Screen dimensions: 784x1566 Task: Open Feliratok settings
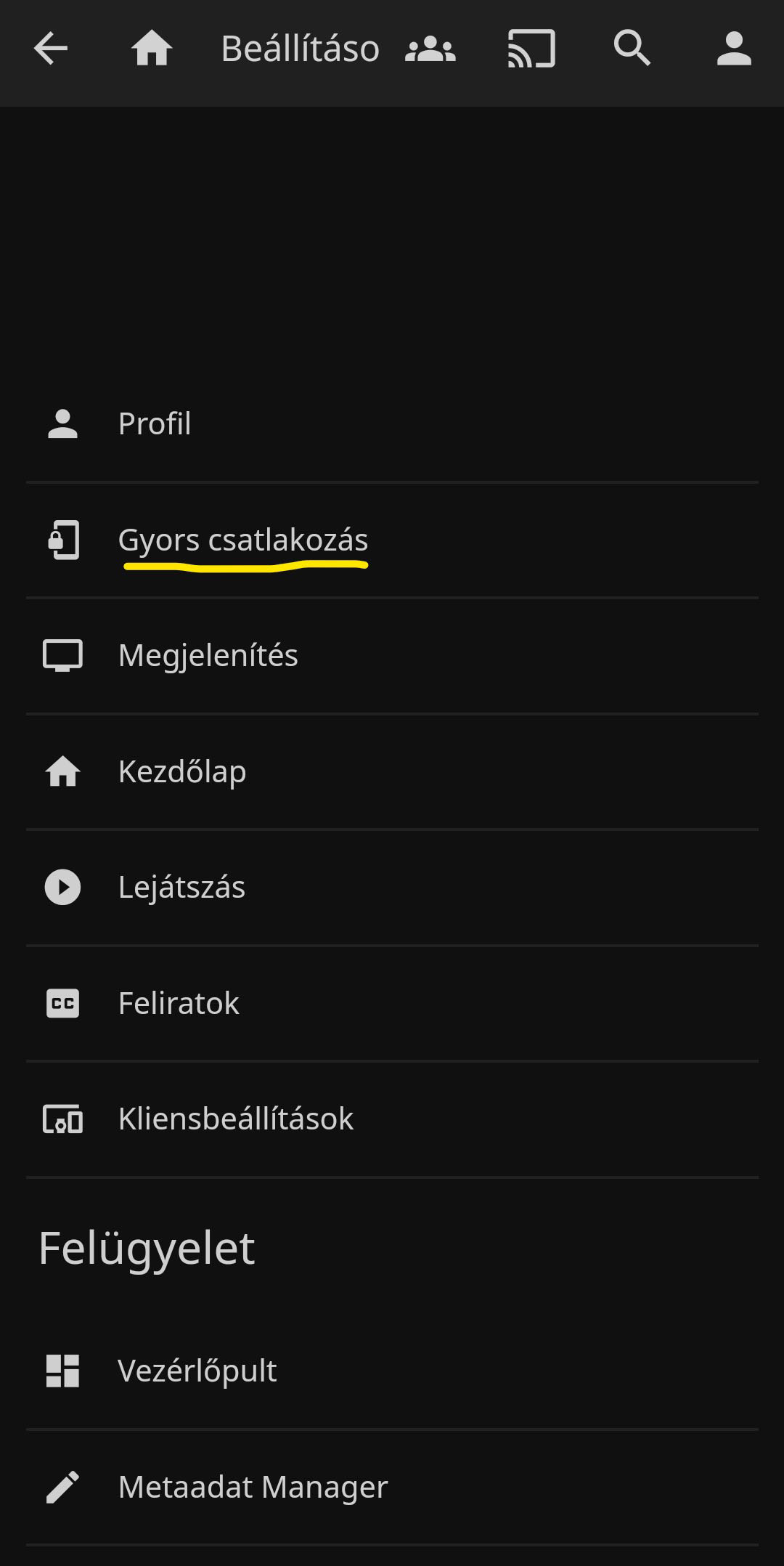(392, 1003)
